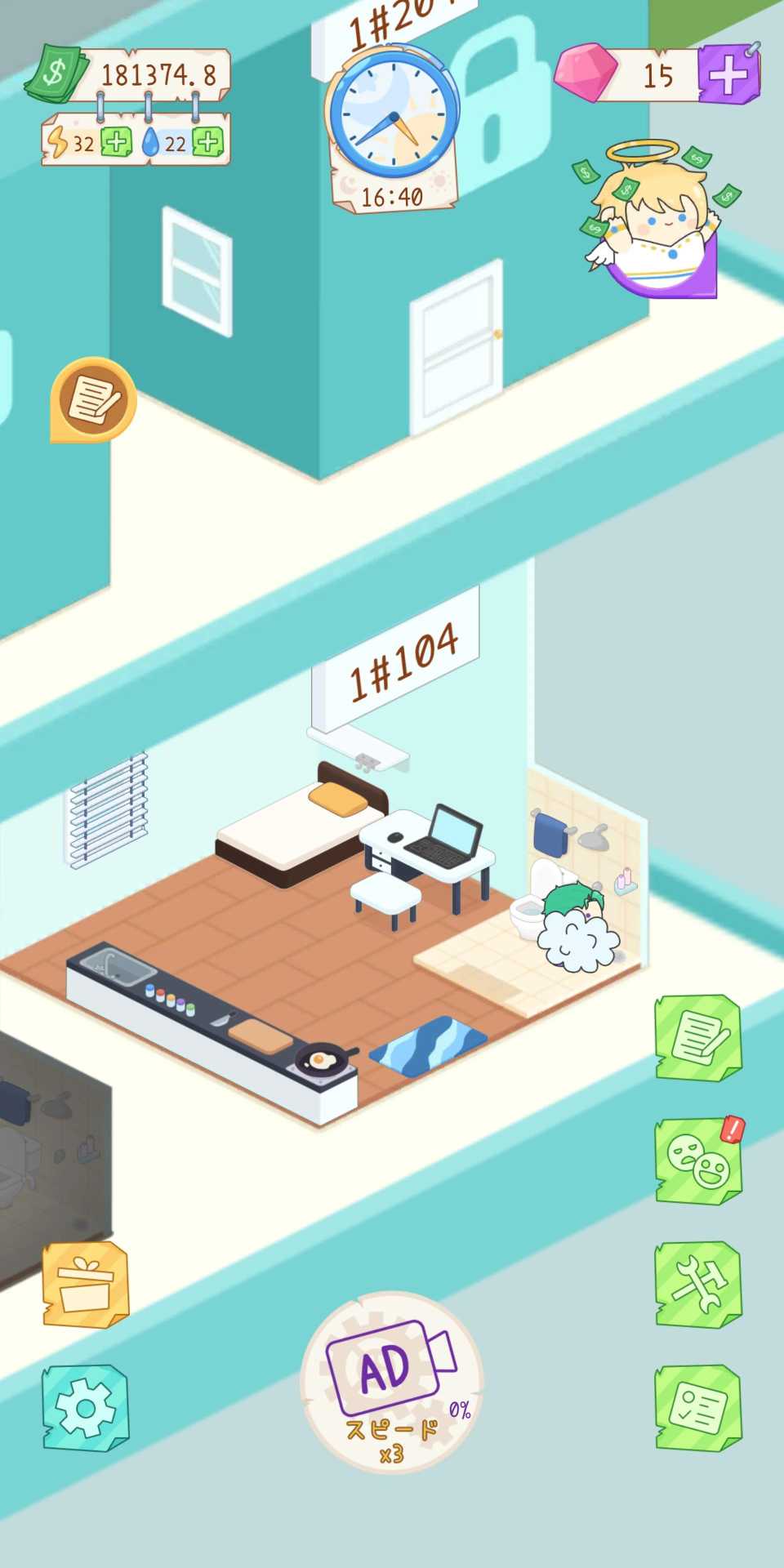
Task: Open the tenant mood faces button
Action: tap(698, 1161)
